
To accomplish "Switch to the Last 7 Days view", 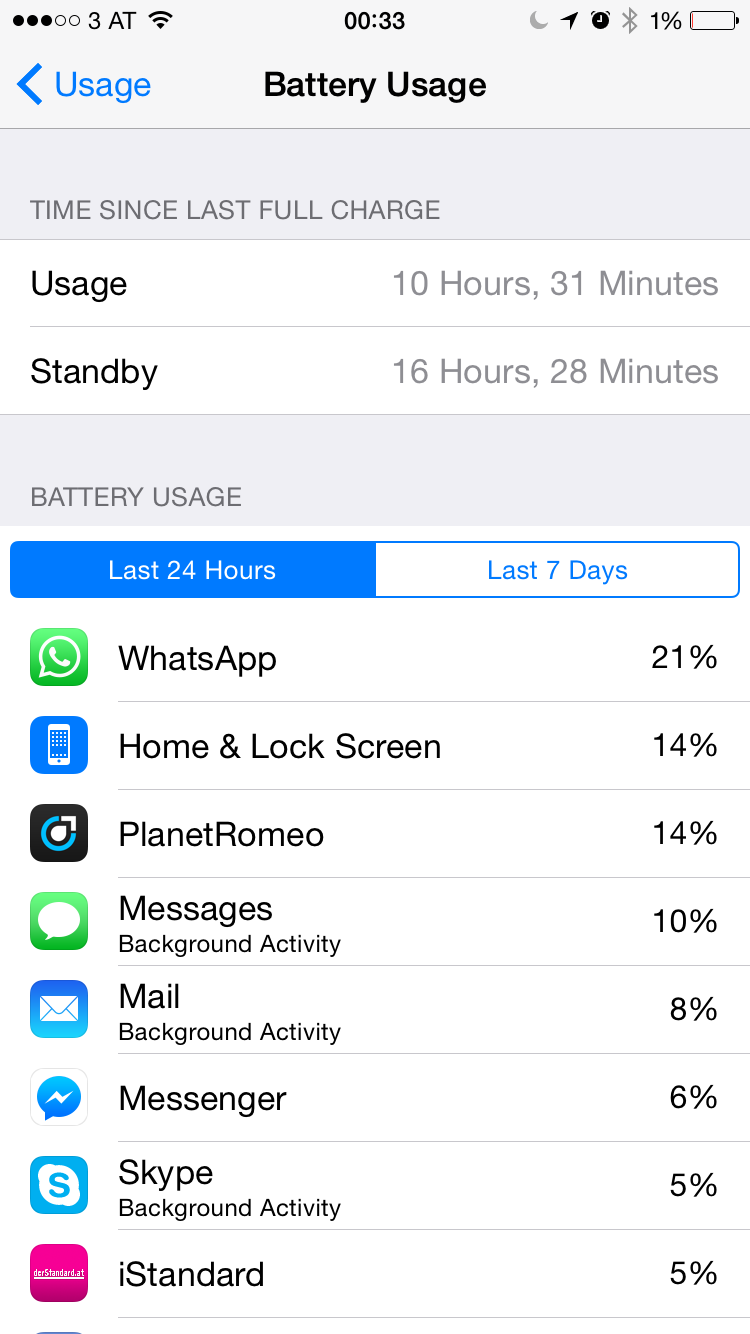I will tap(557, 570).
